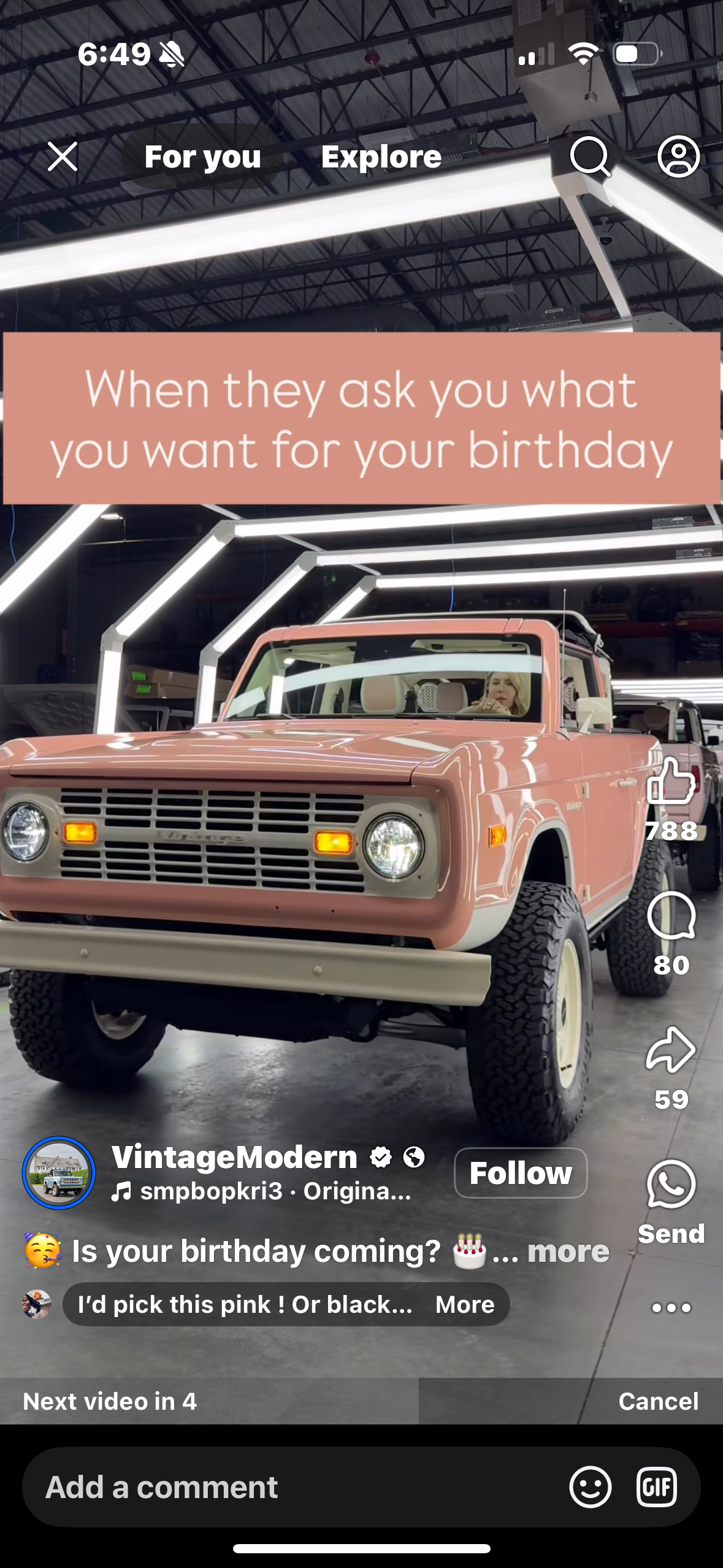Close the video viewer
This screenshot has width=723, height=1568.
(63, 156)
